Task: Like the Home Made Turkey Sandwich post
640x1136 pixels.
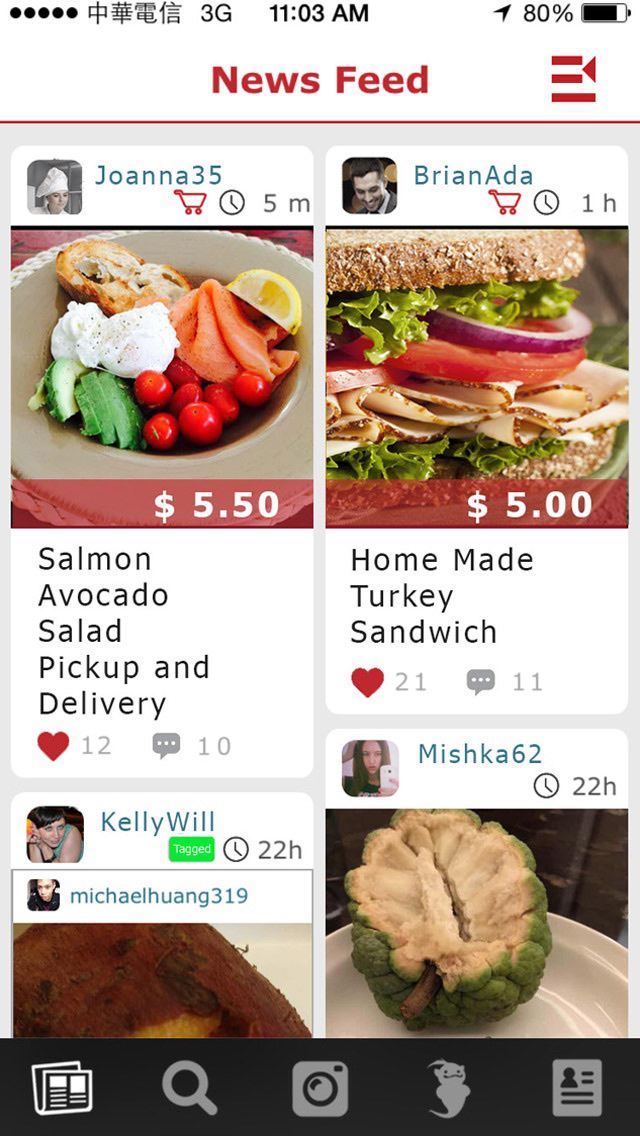Action: coord(368,682)
